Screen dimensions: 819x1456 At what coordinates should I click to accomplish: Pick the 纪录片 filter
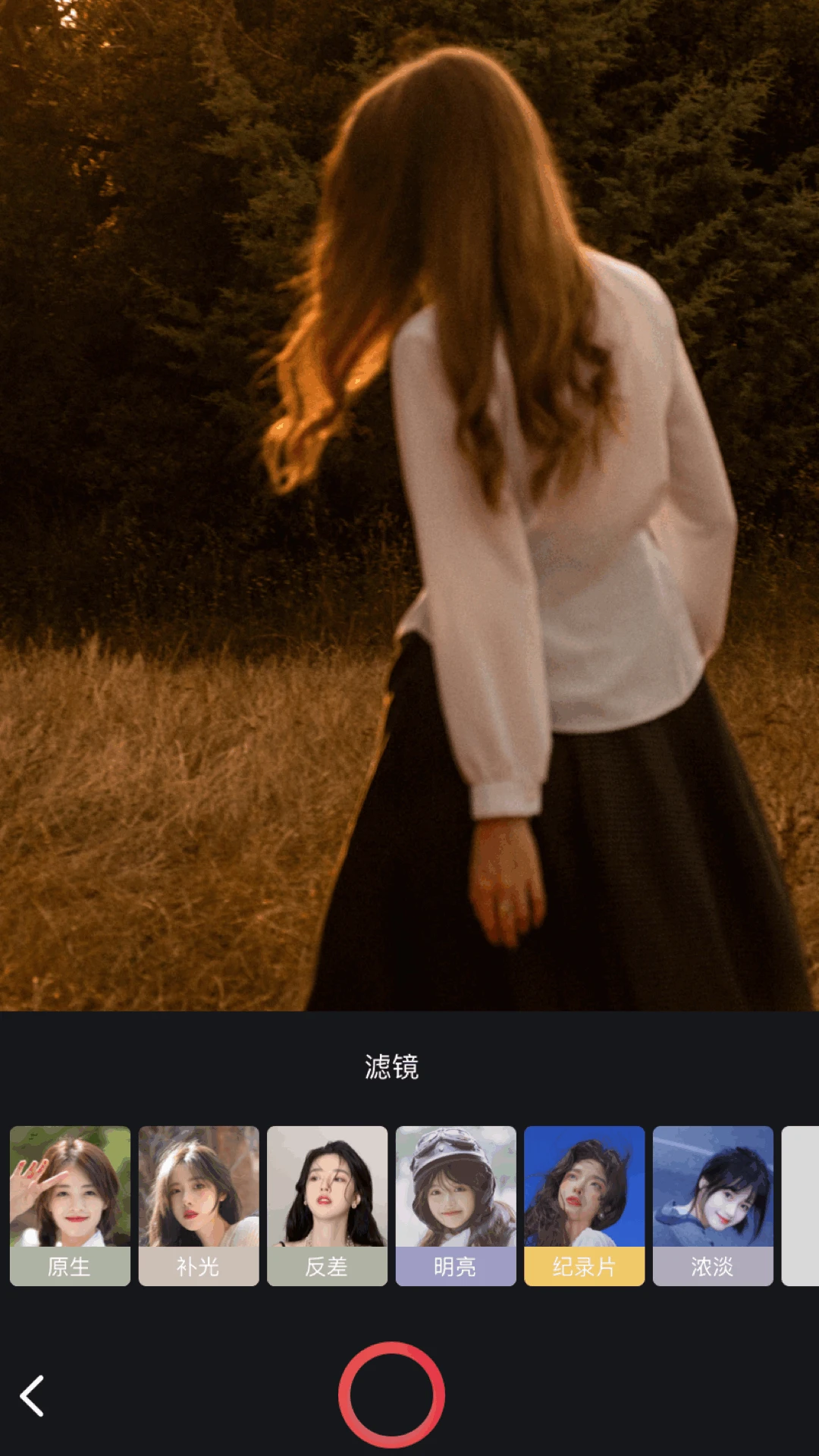(585, 1206)
